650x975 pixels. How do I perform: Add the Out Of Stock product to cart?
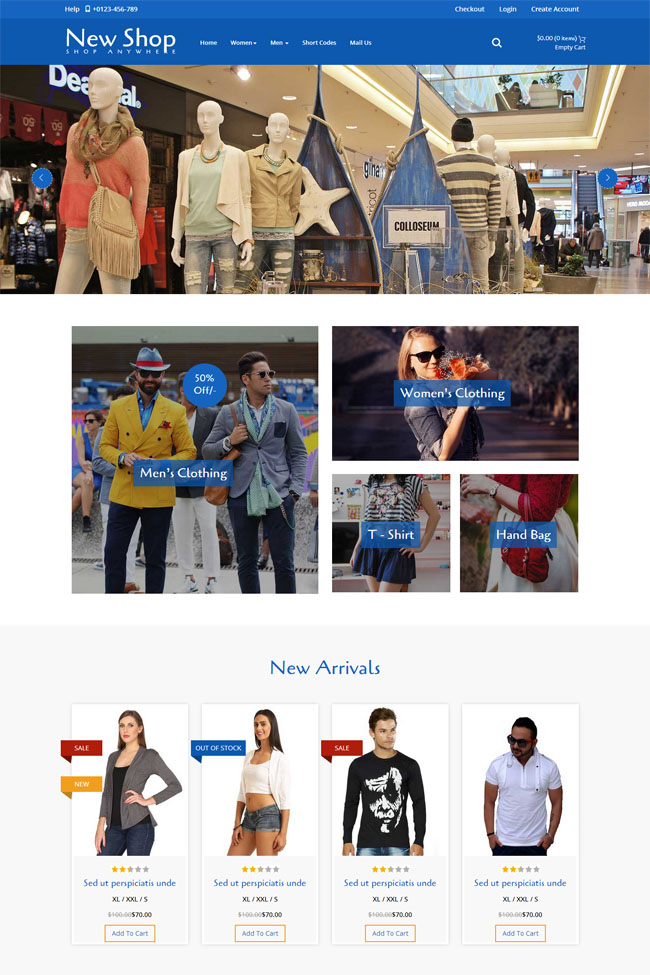coord(260,933)
